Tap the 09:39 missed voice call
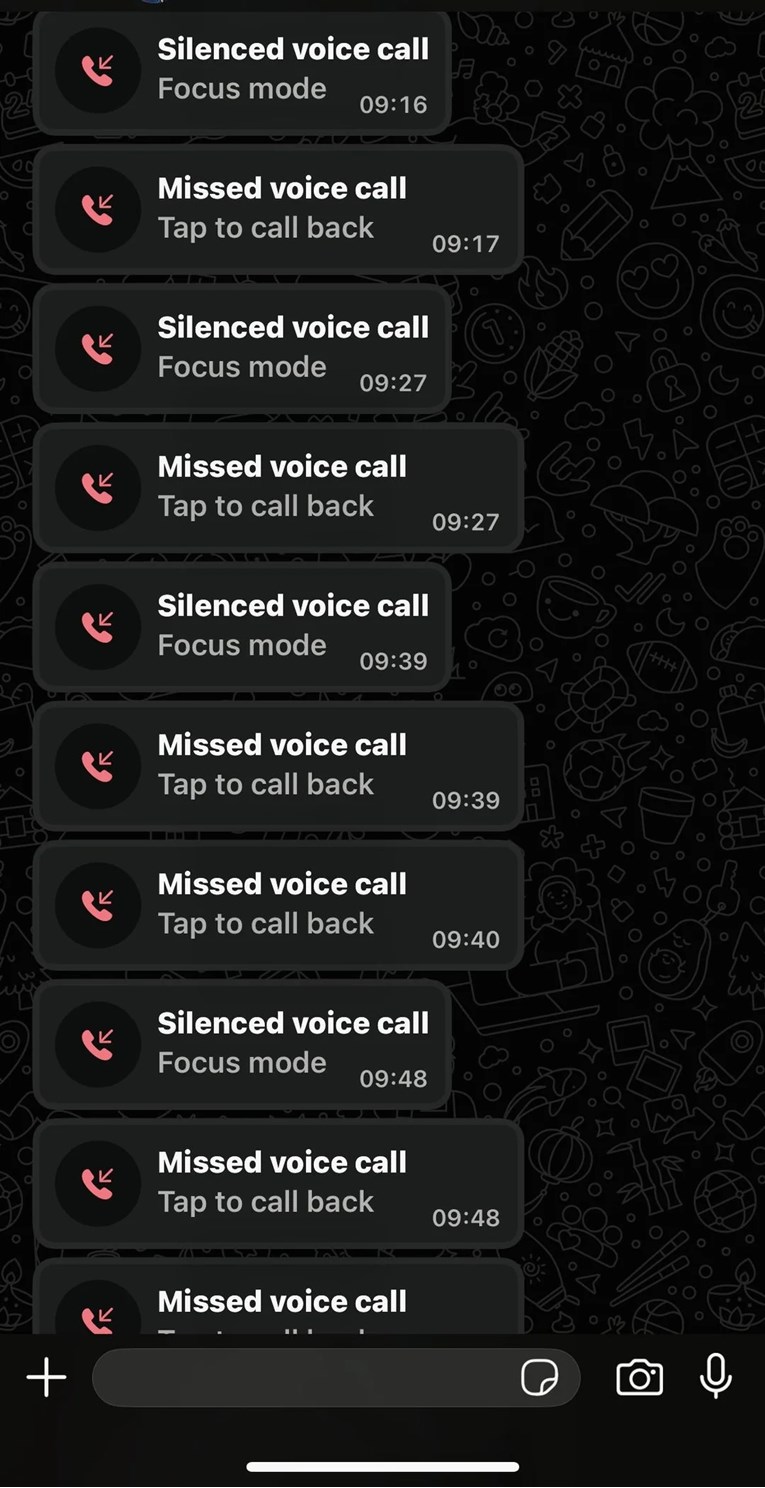 pyautogui.click(x=278, y=766)
